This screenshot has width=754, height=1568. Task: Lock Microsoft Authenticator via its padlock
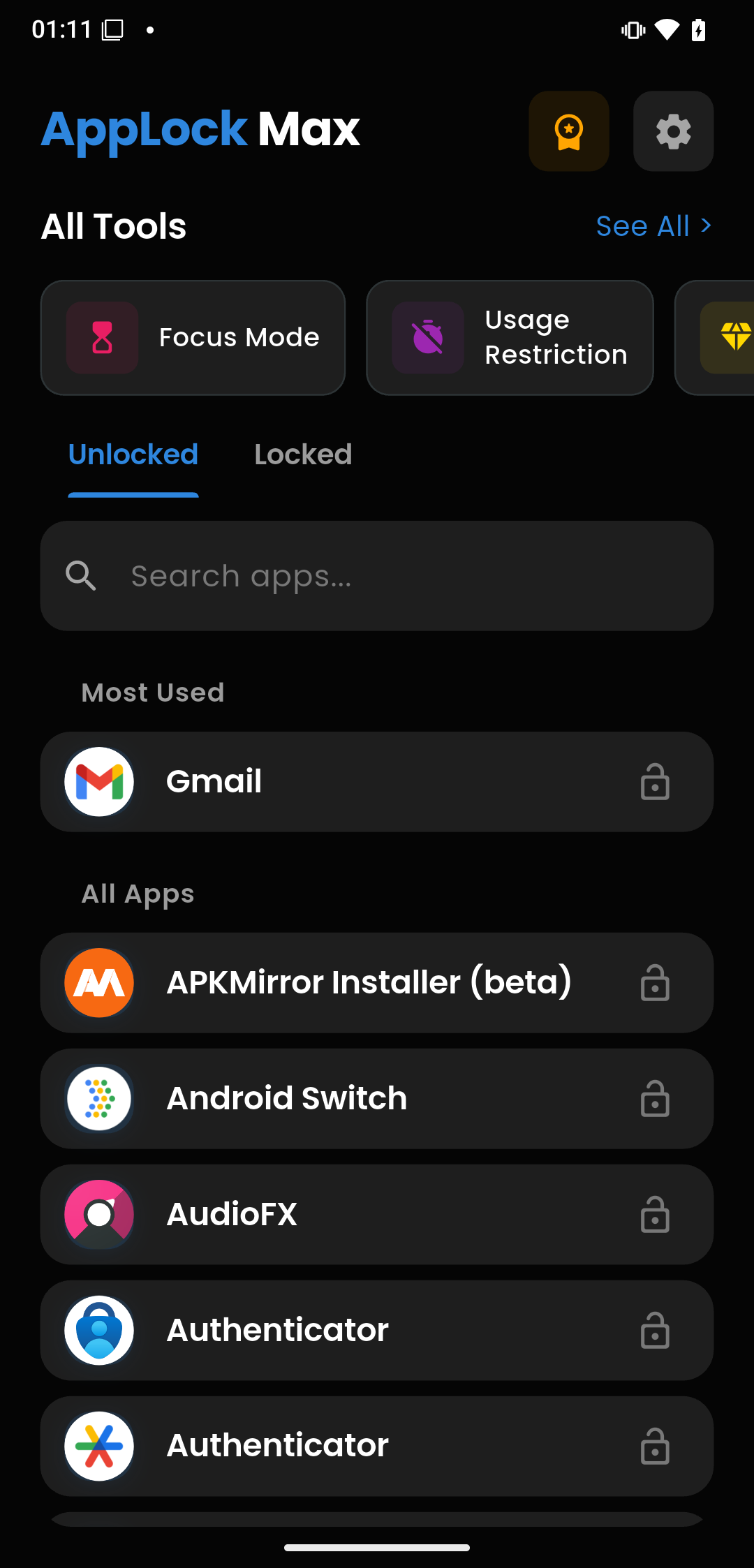pos(654,1330)
